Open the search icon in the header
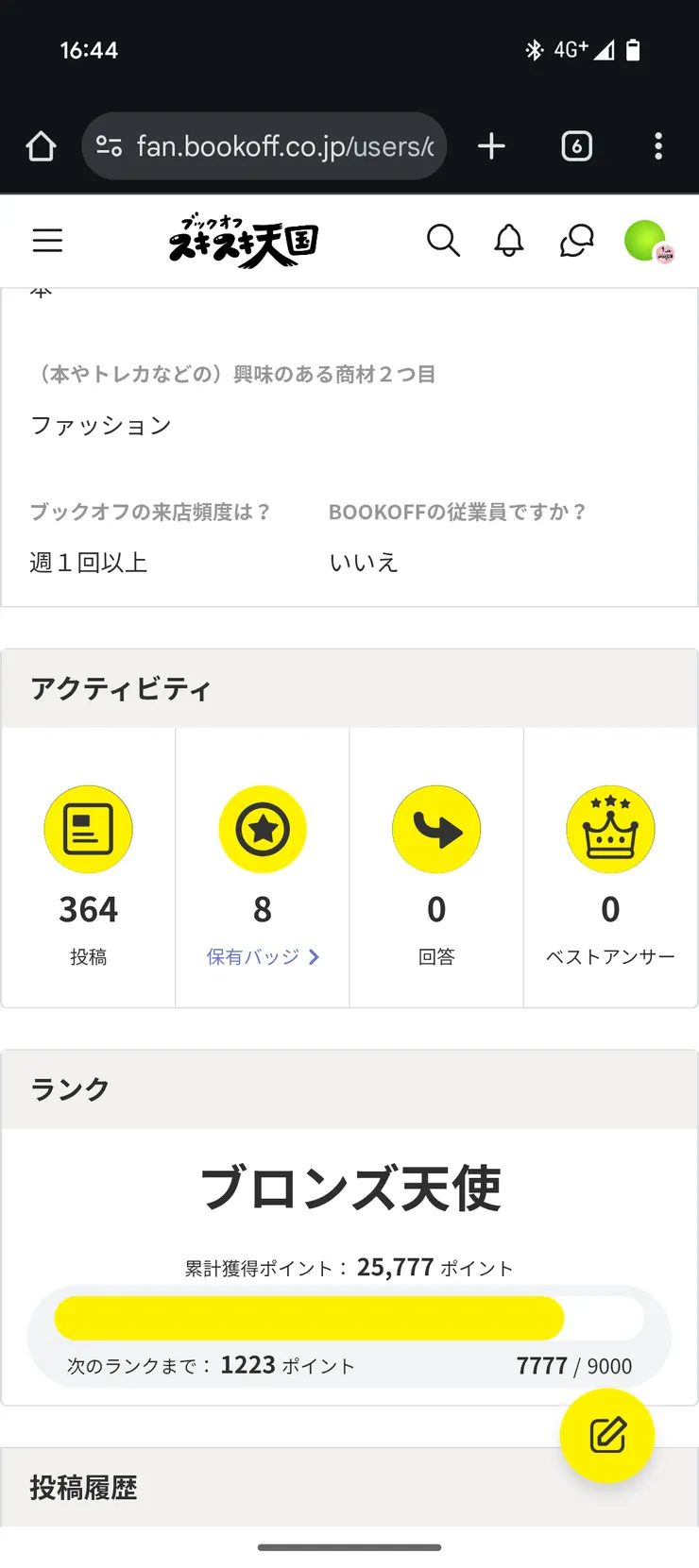This screenshot has height=1568, width=699. 444,241
